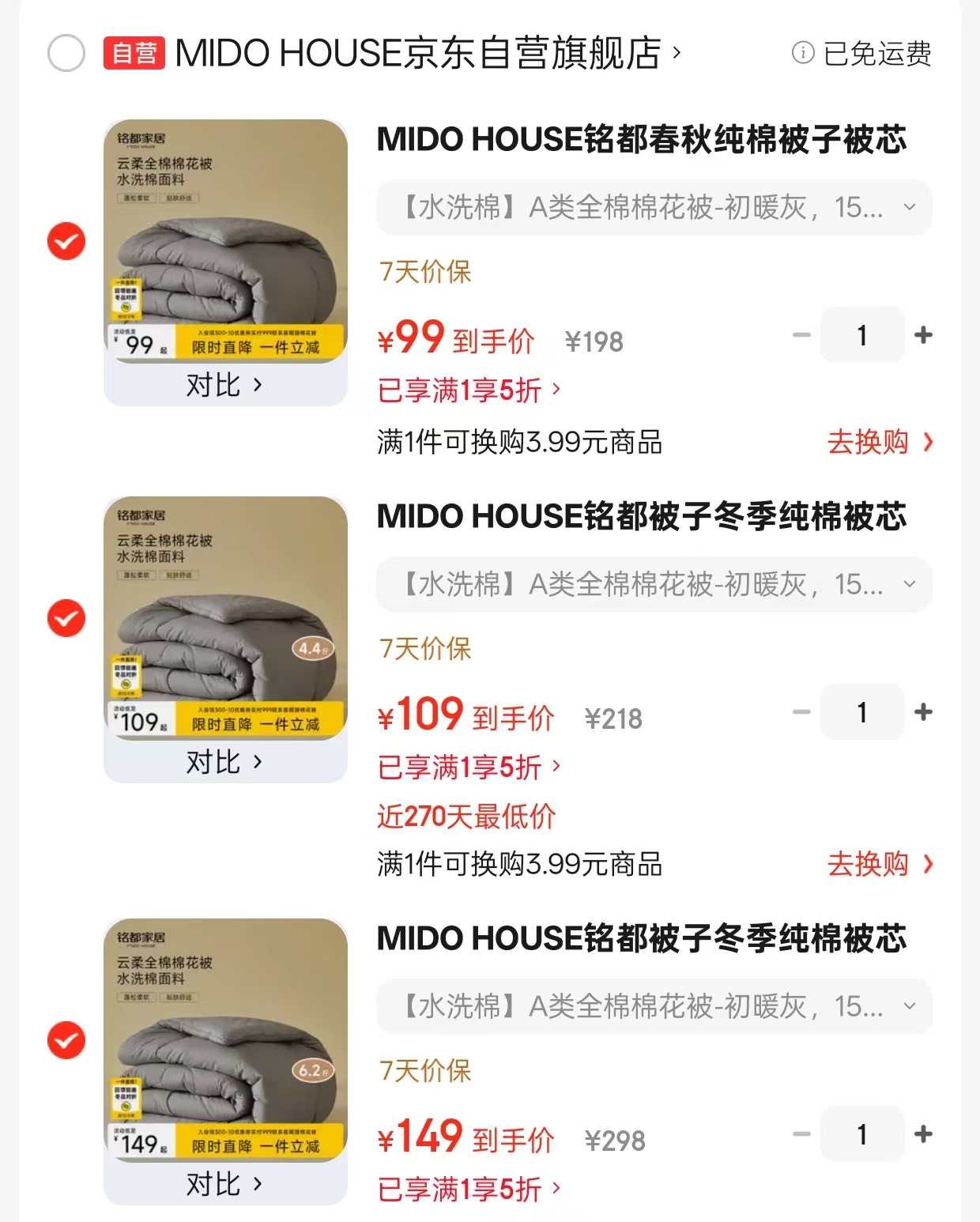Compare the ¥99 春秋 quilt with others

click(x=224, y=386)
